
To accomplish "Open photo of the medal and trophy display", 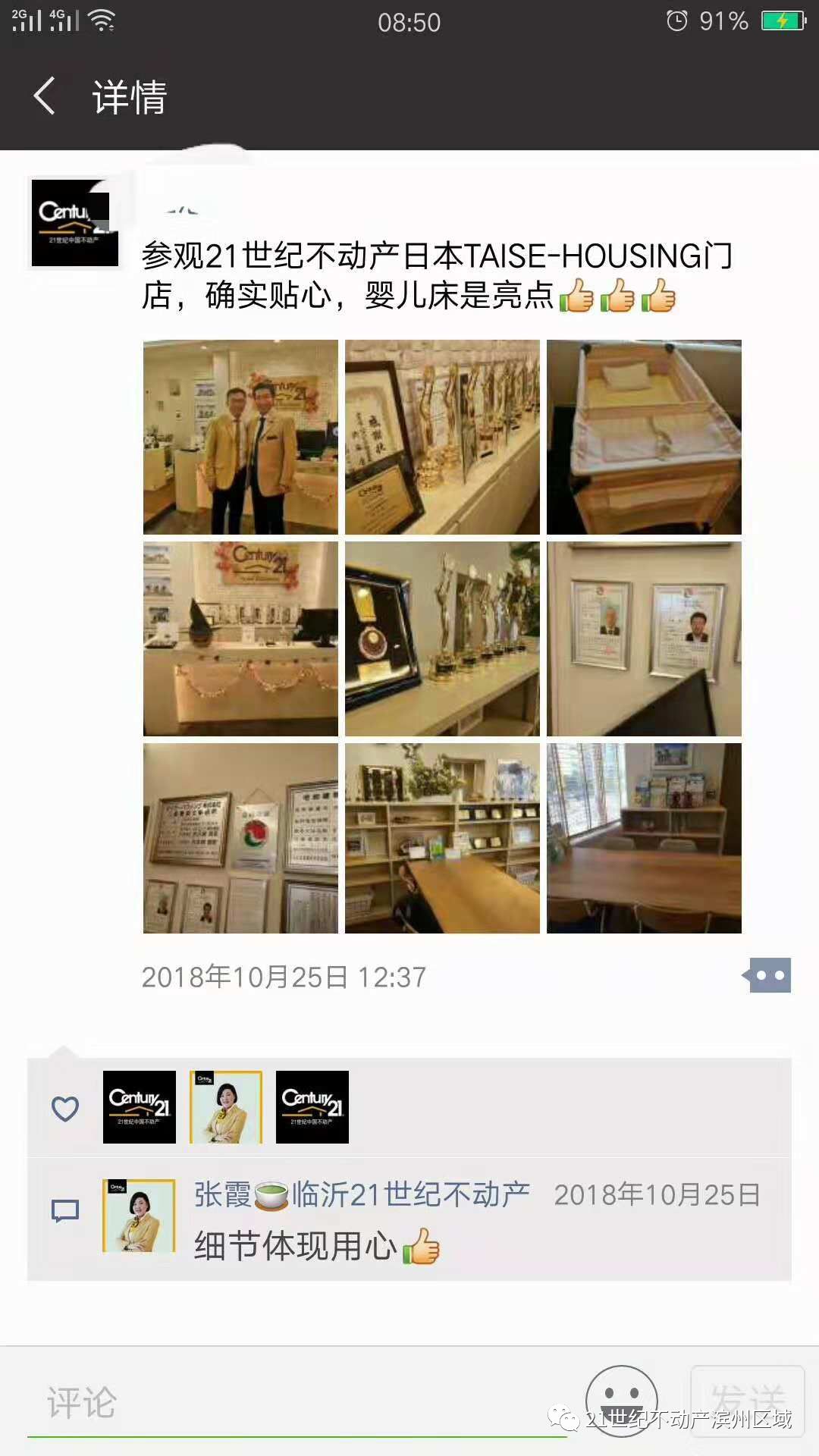I will click(x=442, y=639).
